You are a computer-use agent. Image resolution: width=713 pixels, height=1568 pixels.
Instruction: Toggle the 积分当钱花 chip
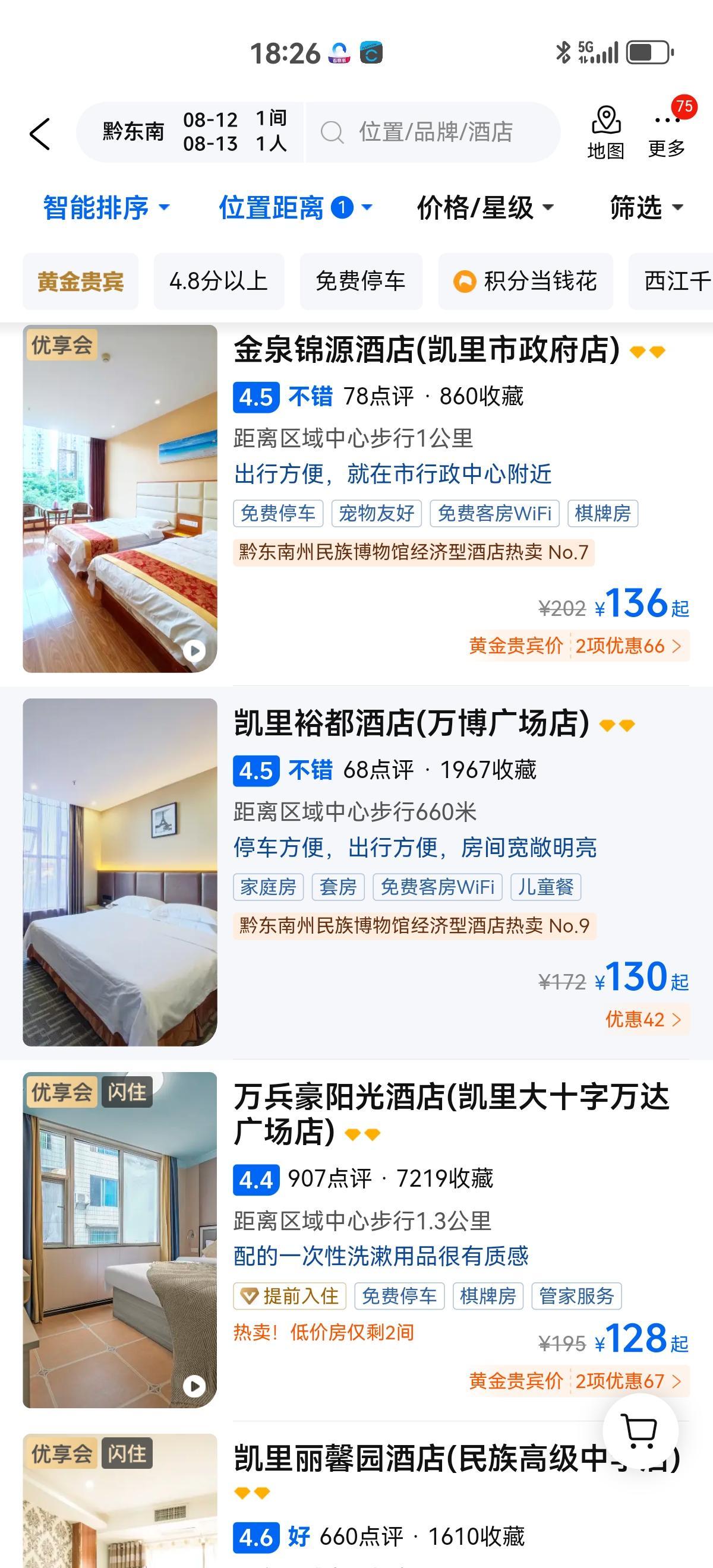[x=525, y=281]
